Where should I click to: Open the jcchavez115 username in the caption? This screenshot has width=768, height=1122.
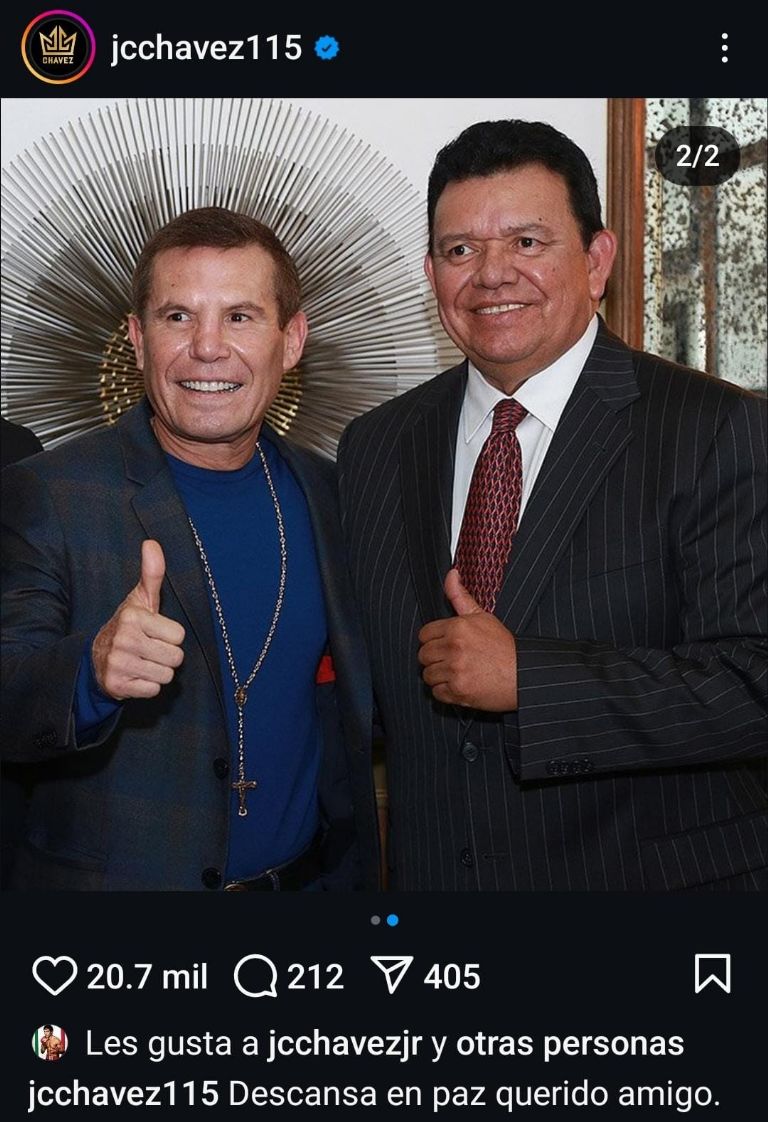click(123, 1094)
